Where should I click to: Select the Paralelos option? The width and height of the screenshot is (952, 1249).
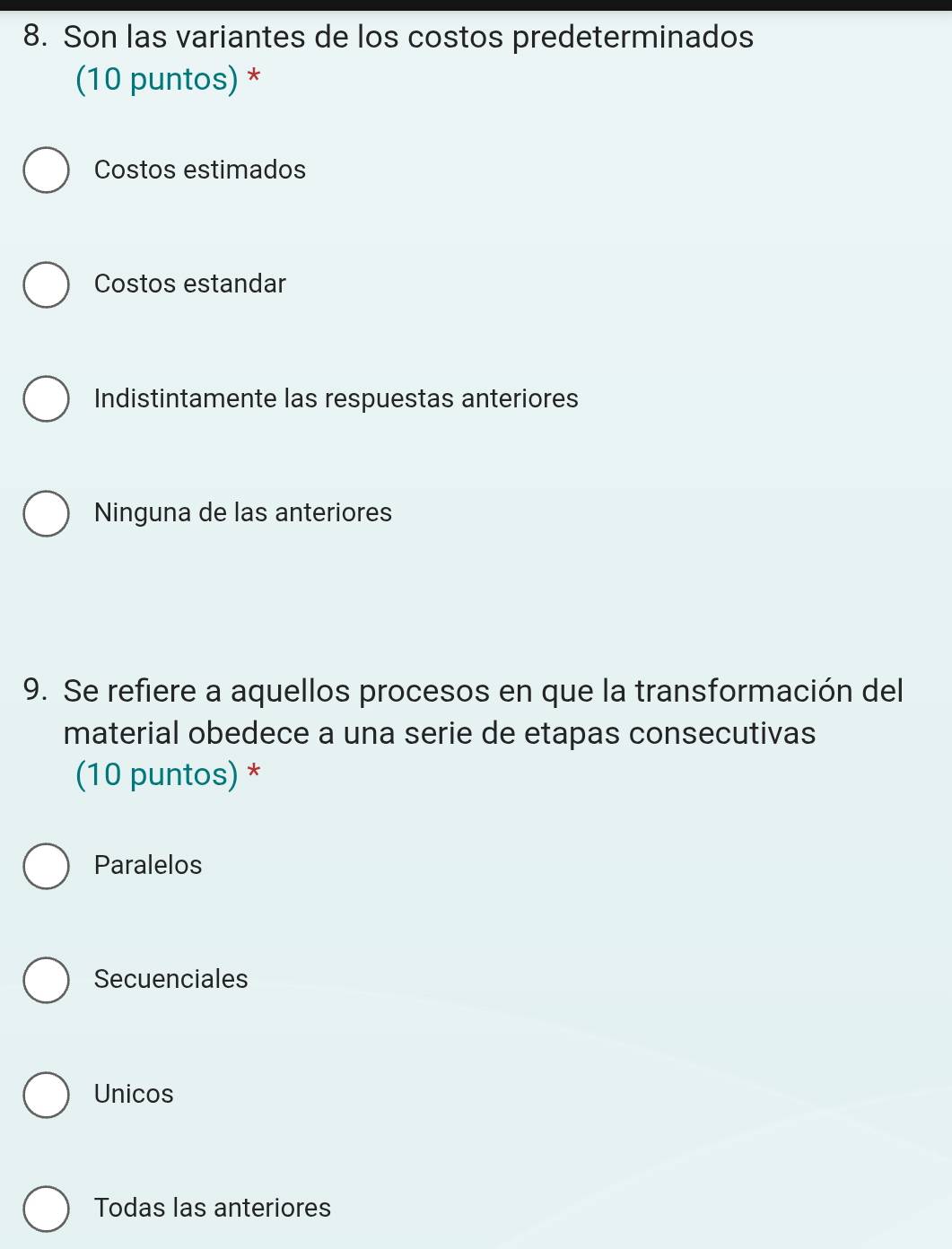[46, 866]
